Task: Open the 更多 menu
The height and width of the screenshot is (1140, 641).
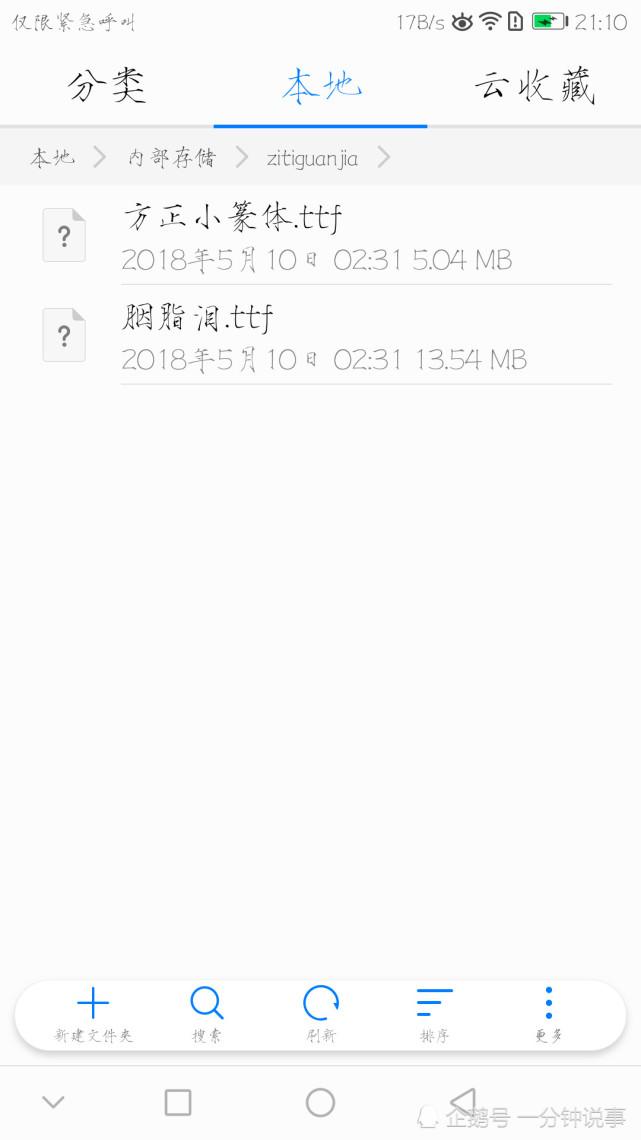Action: coord(548,1014)
